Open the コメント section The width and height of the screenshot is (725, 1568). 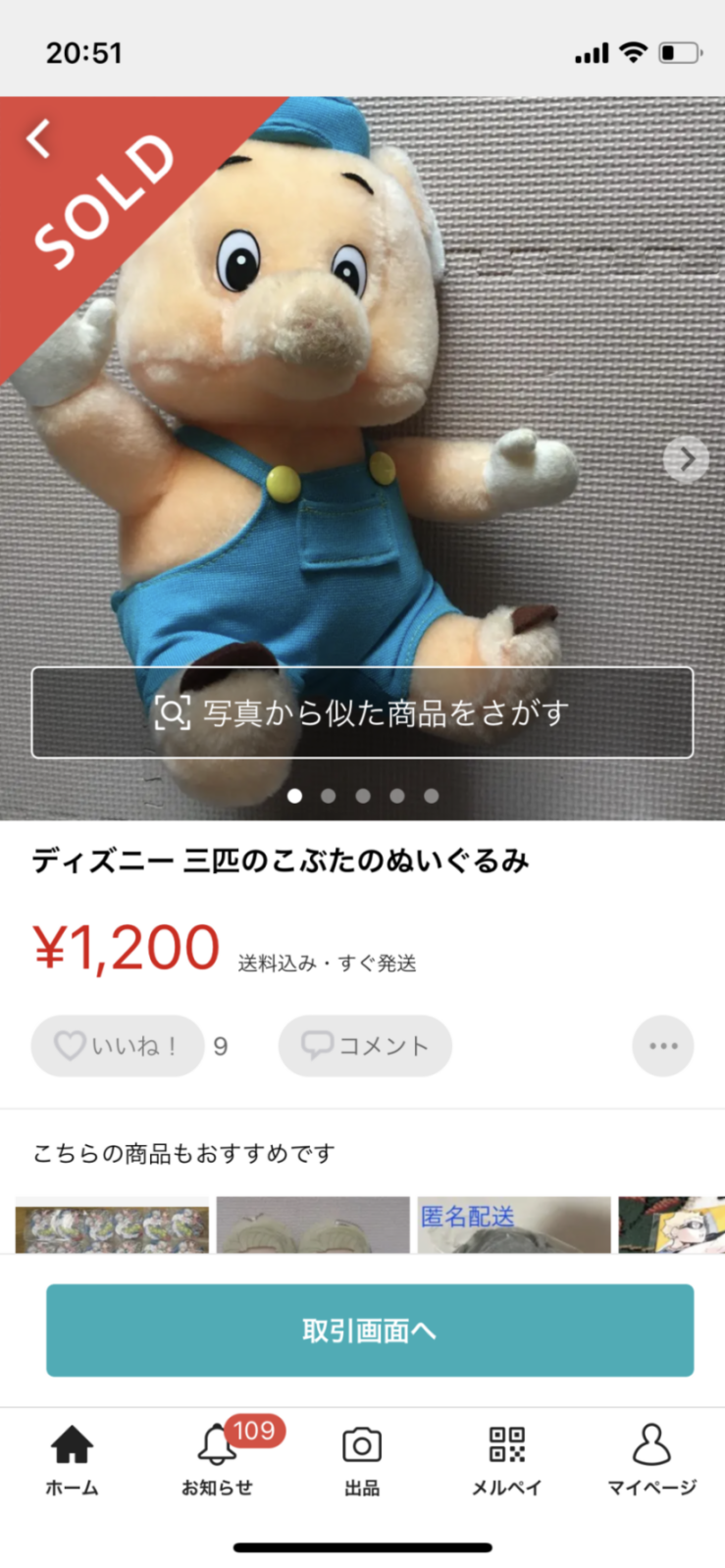pos(365,1046)
